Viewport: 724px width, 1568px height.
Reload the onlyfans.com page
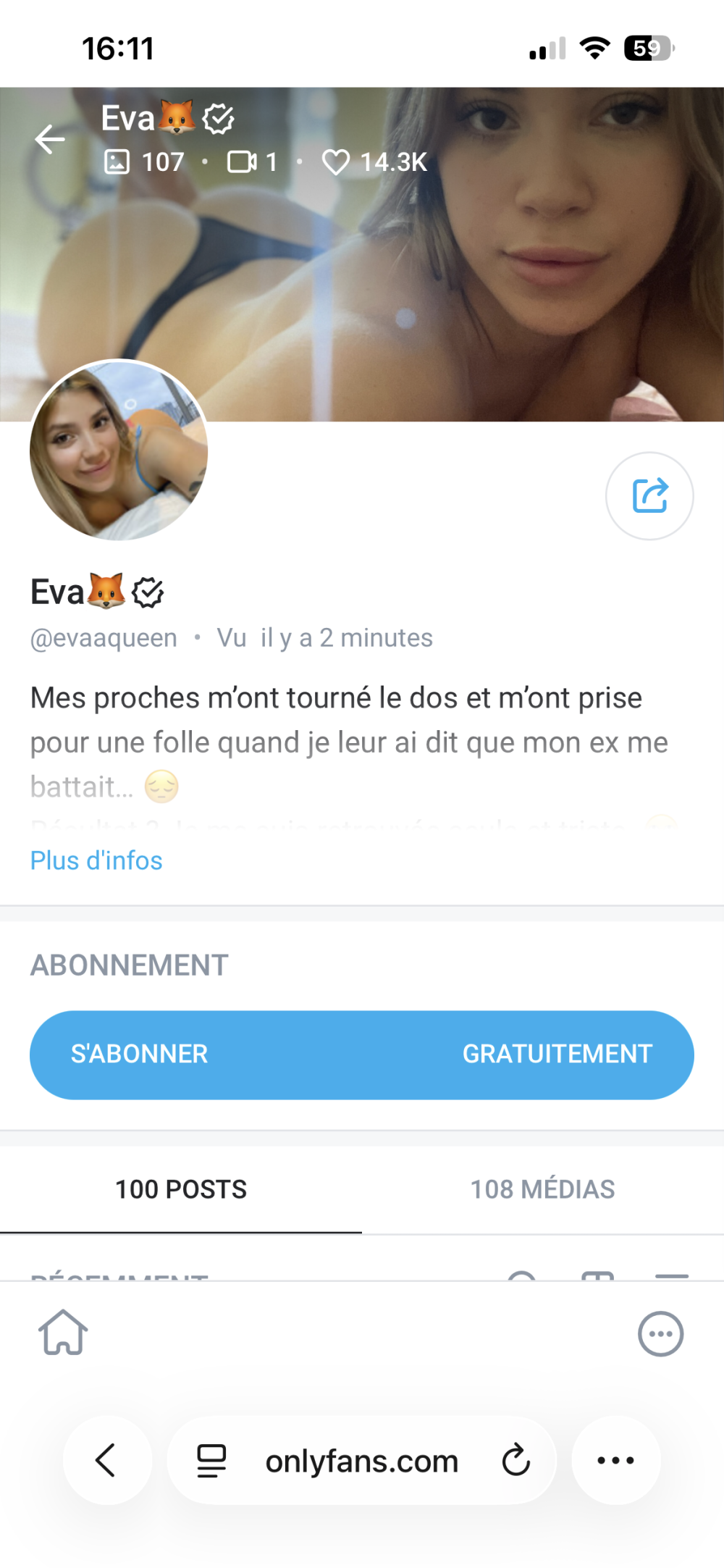pyautogui.click(x=516, y=1460)
